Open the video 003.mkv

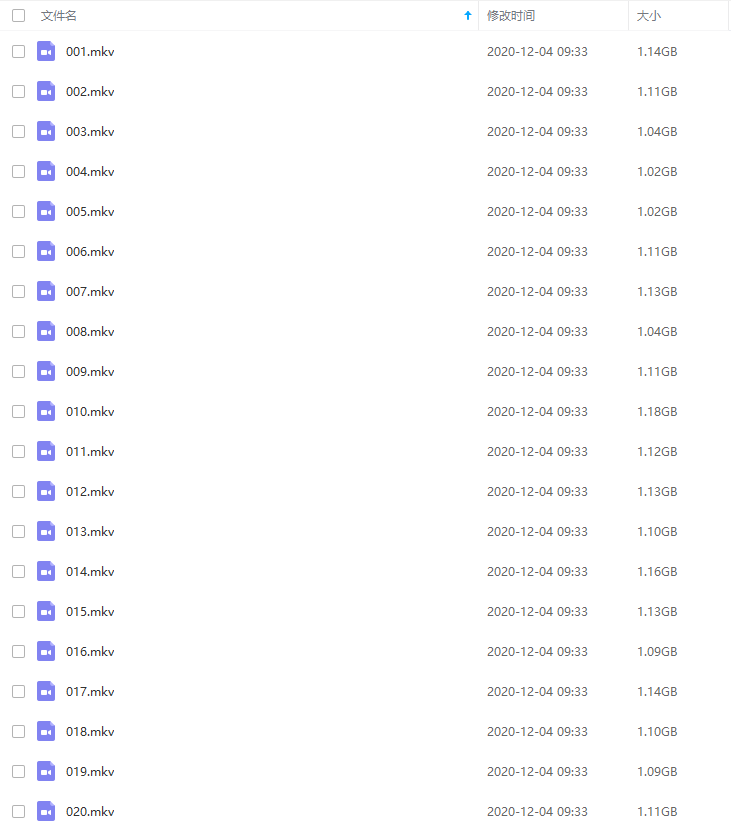pyautogui.click(x=90, y=131)
